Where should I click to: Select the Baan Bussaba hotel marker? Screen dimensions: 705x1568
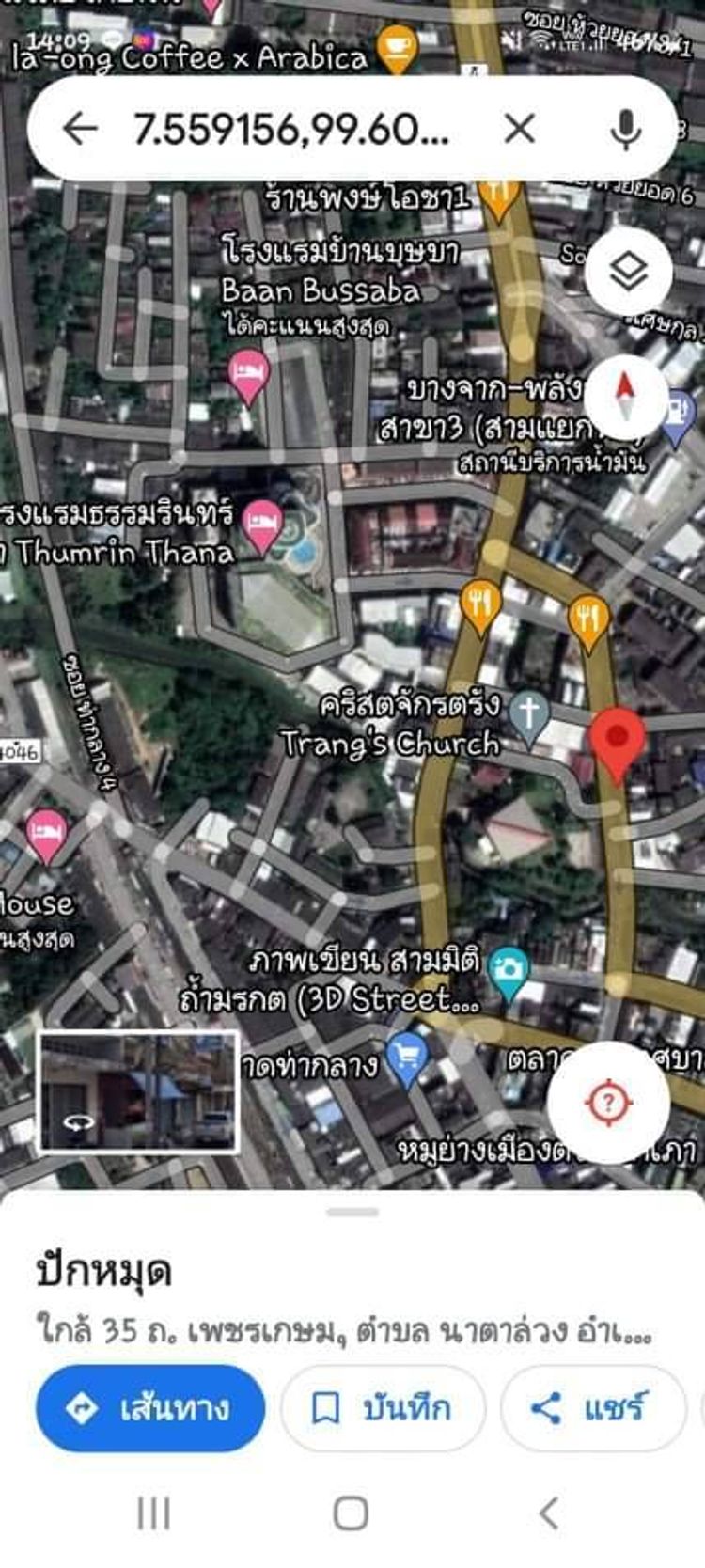click(249, 373)
